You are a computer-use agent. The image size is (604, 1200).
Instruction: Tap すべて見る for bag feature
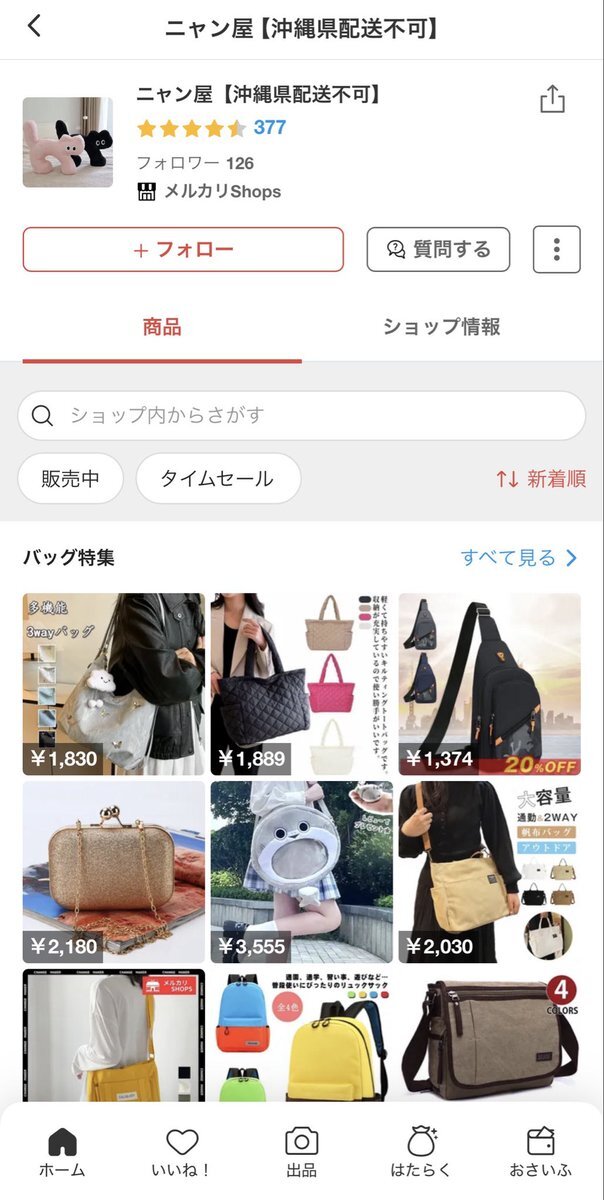coord(519,558)
